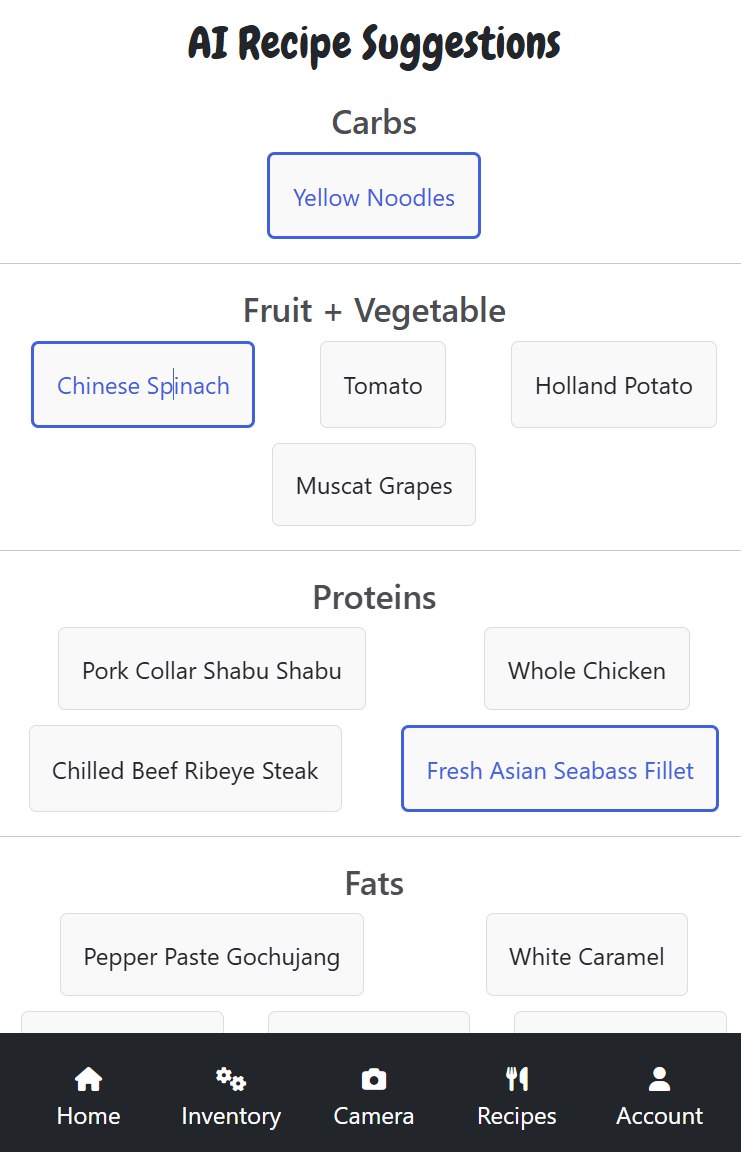This screenshot has width=741, height=1152.
Task: Deselect Fresh Asian Seabass Fillet
Action: pyautogui.click(x=559, y=768)
